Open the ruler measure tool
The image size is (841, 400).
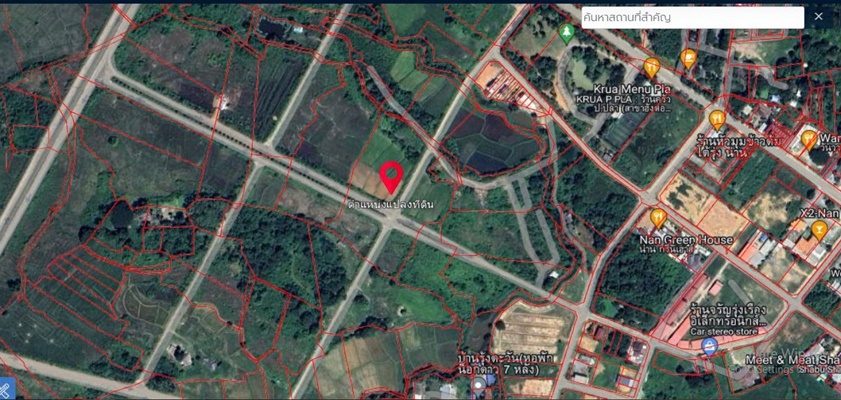5,391
